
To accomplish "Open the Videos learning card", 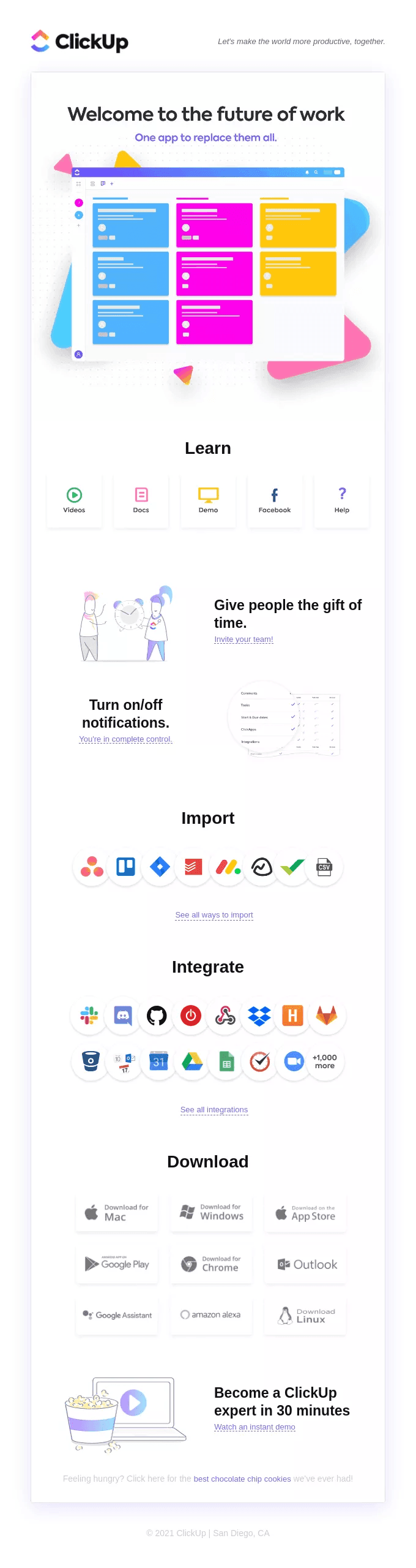I will [74, 500].
